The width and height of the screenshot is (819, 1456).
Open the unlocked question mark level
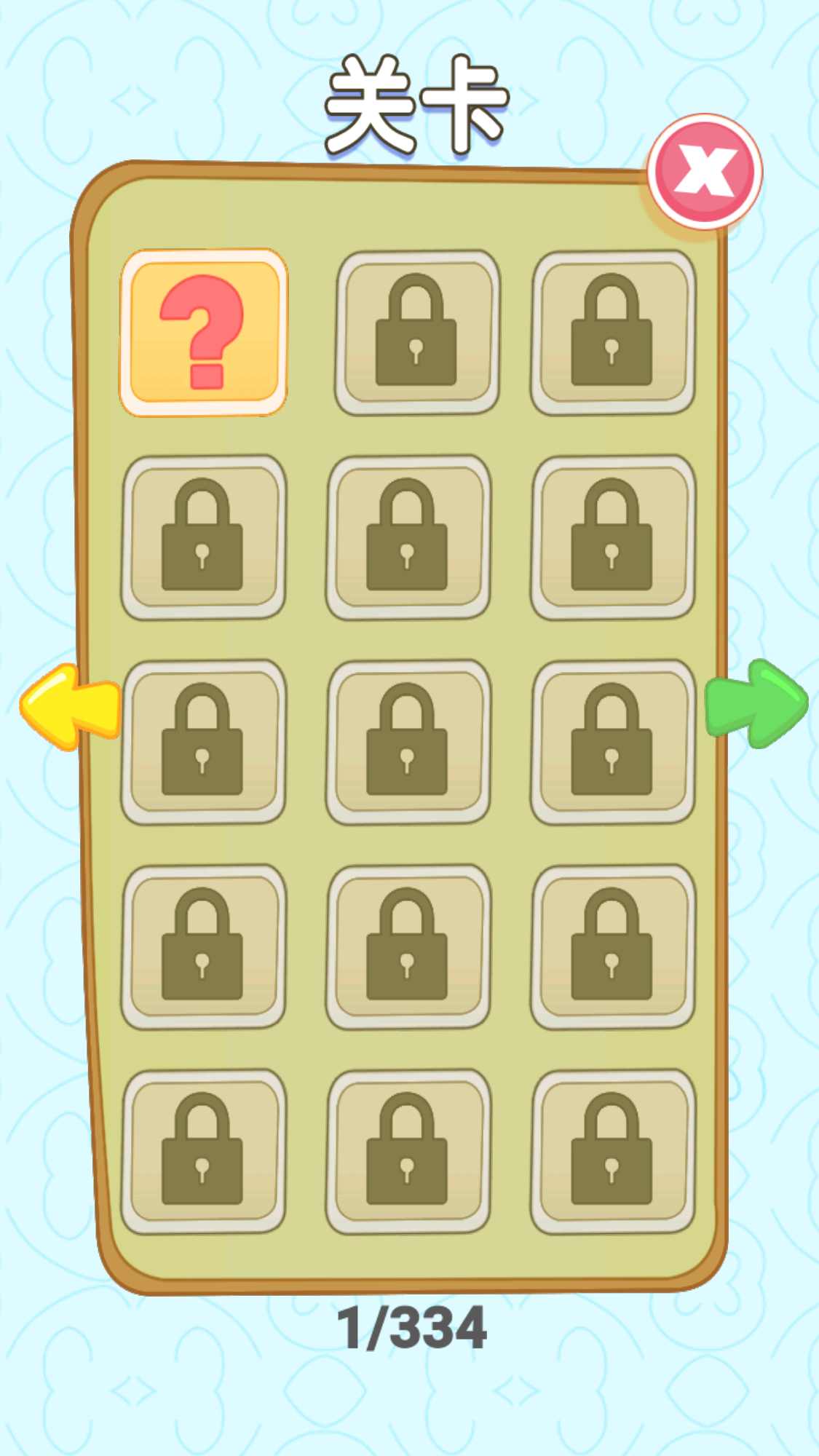204,333
